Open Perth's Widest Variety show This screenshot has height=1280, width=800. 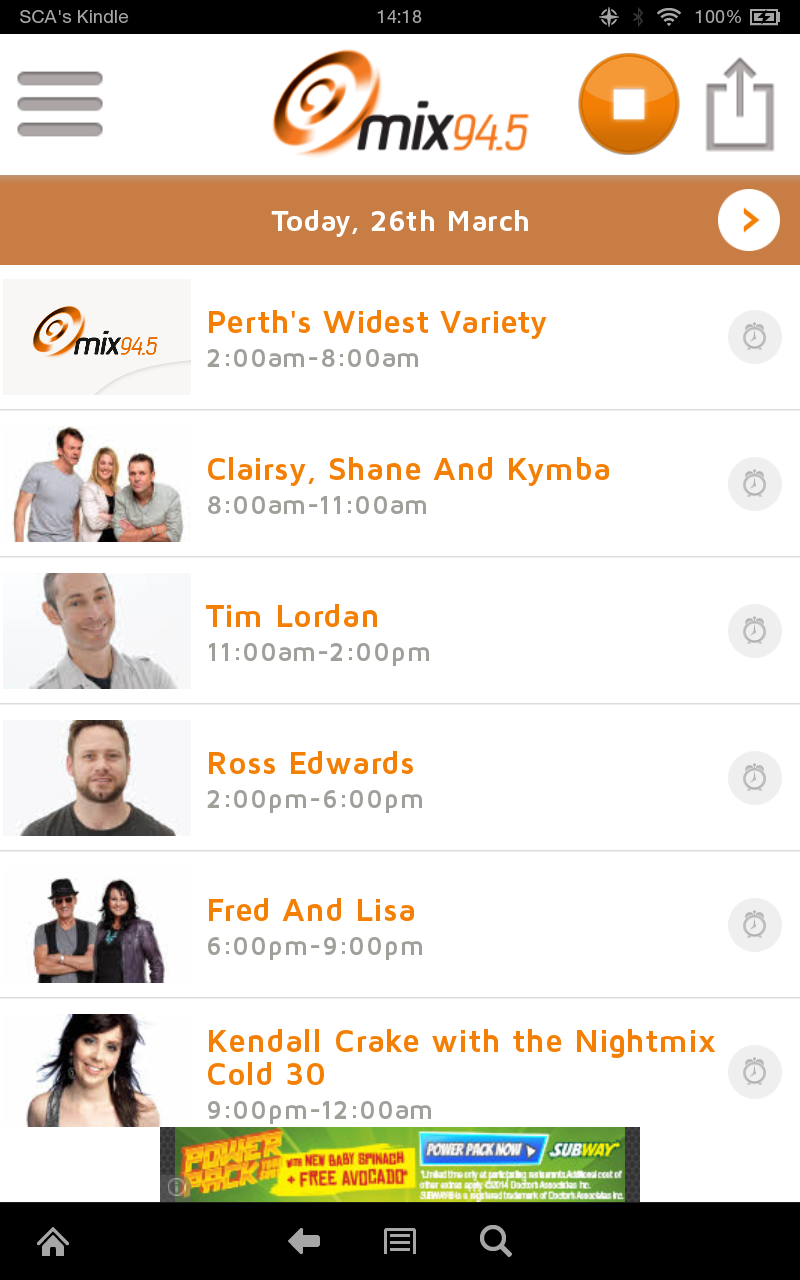tap(376, 323)
